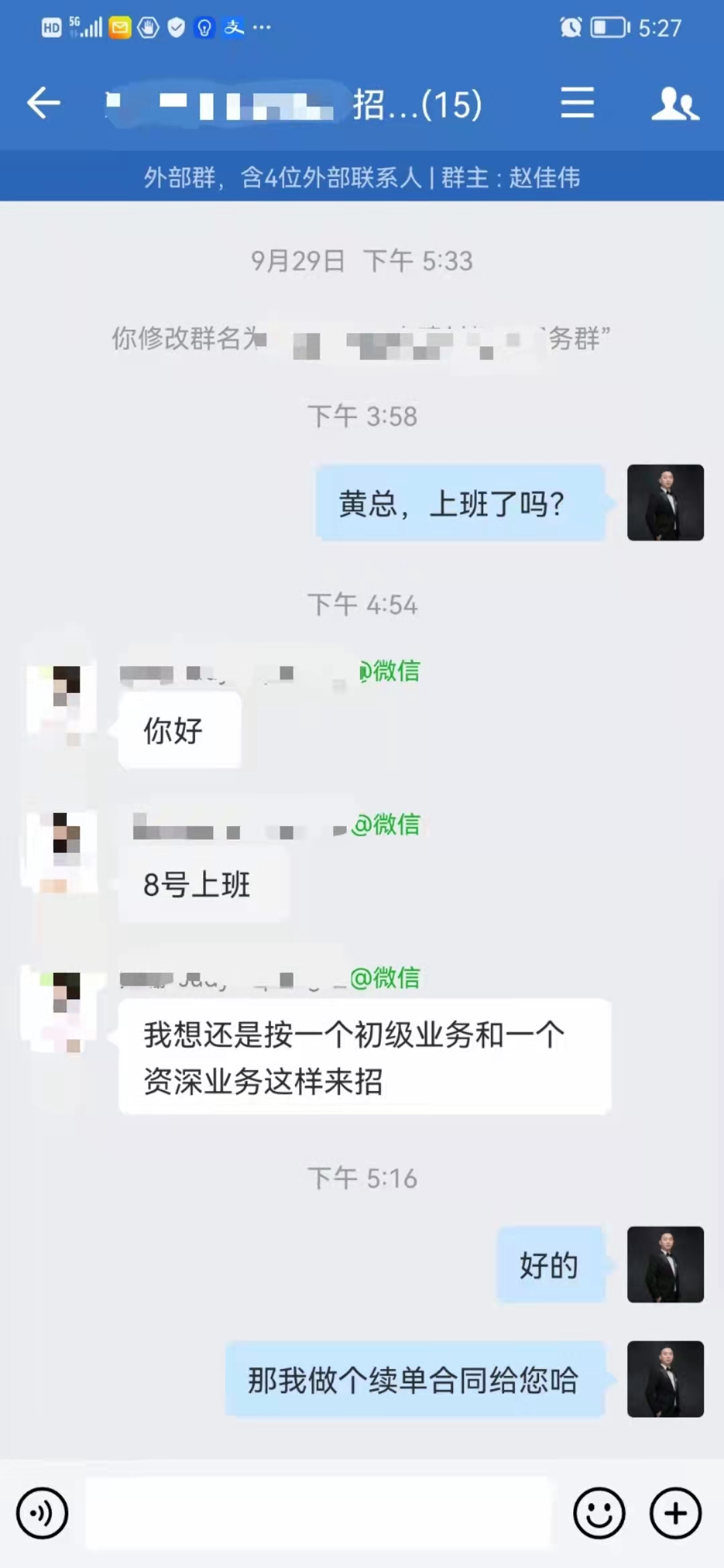
Task: Go back using the header arrow
Action: pos(44,103)
